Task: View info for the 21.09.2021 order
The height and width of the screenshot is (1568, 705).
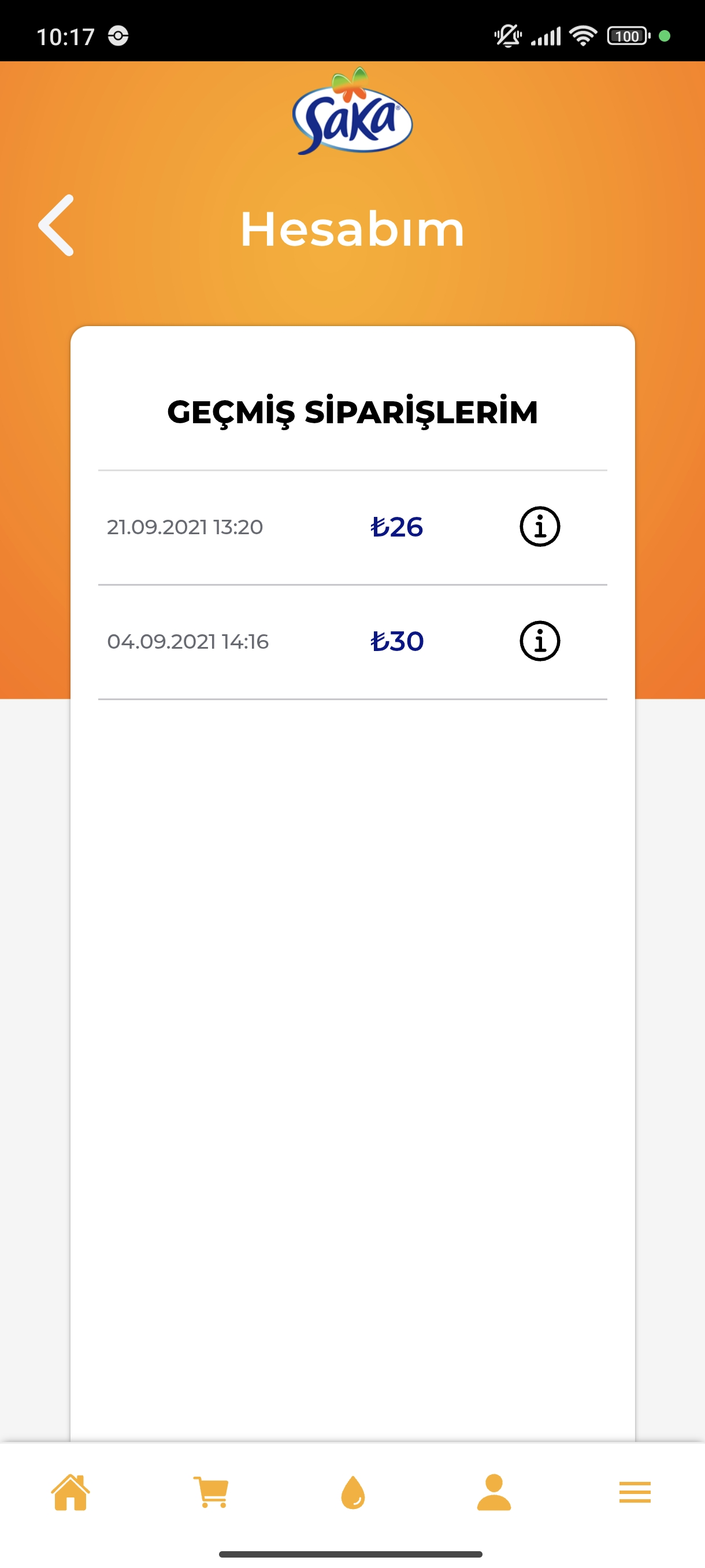Action: click(540, 527)
